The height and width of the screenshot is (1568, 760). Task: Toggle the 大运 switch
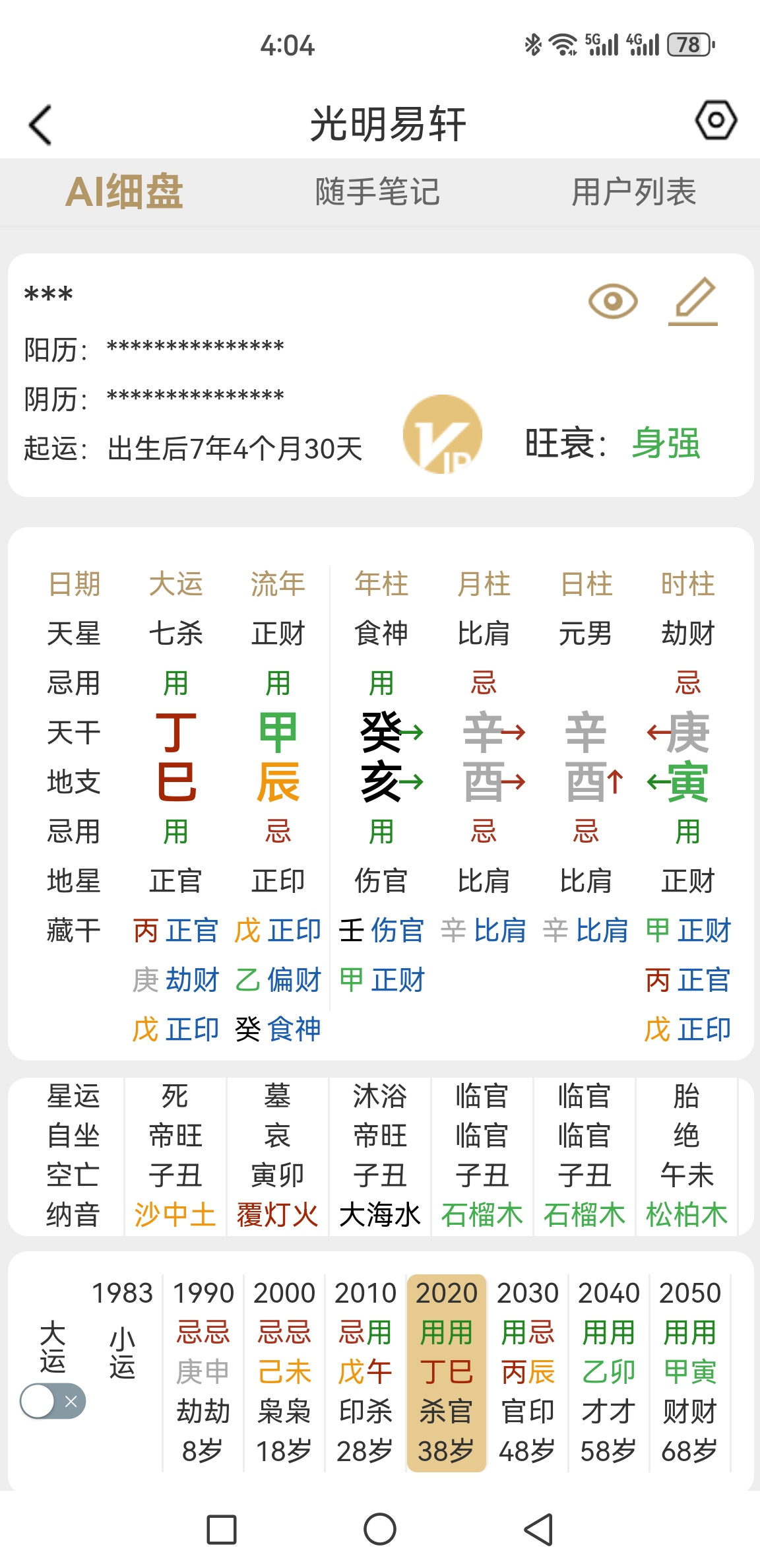coord(53,1401)
